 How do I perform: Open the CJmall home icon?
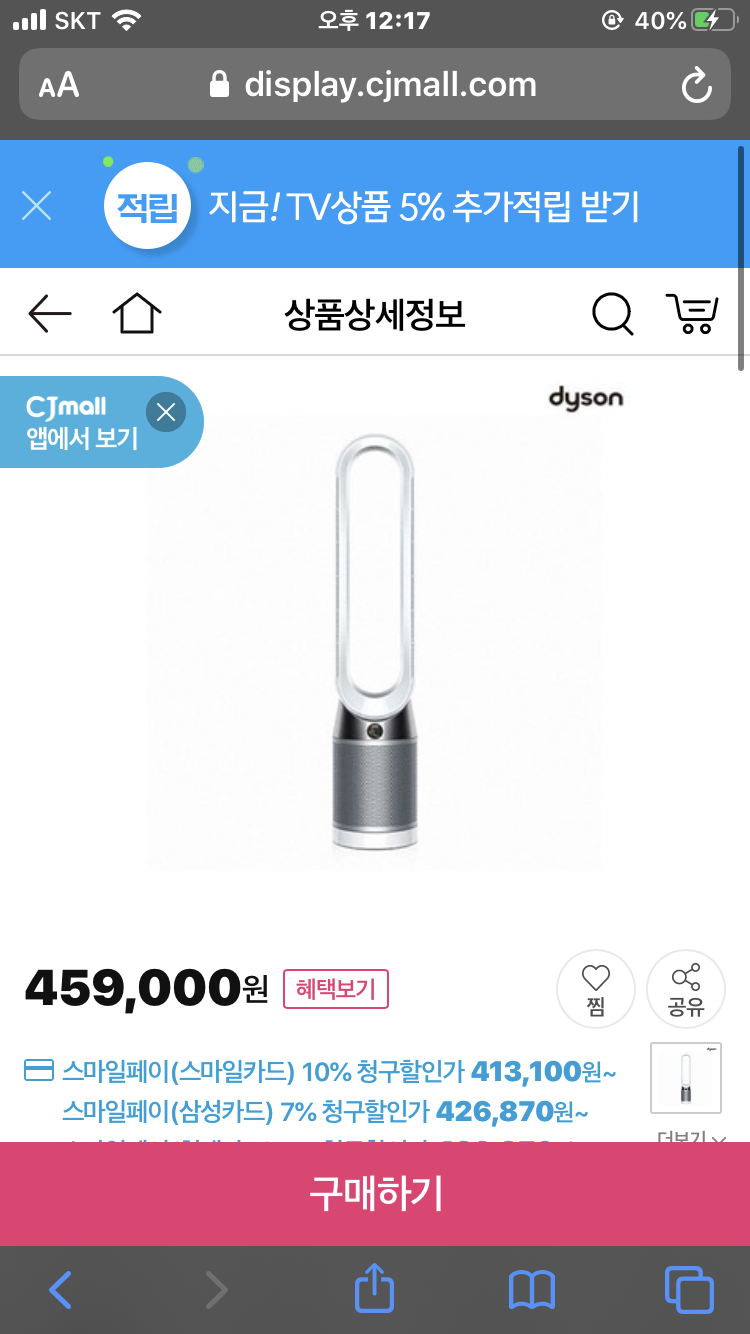(x=136, y=314)
